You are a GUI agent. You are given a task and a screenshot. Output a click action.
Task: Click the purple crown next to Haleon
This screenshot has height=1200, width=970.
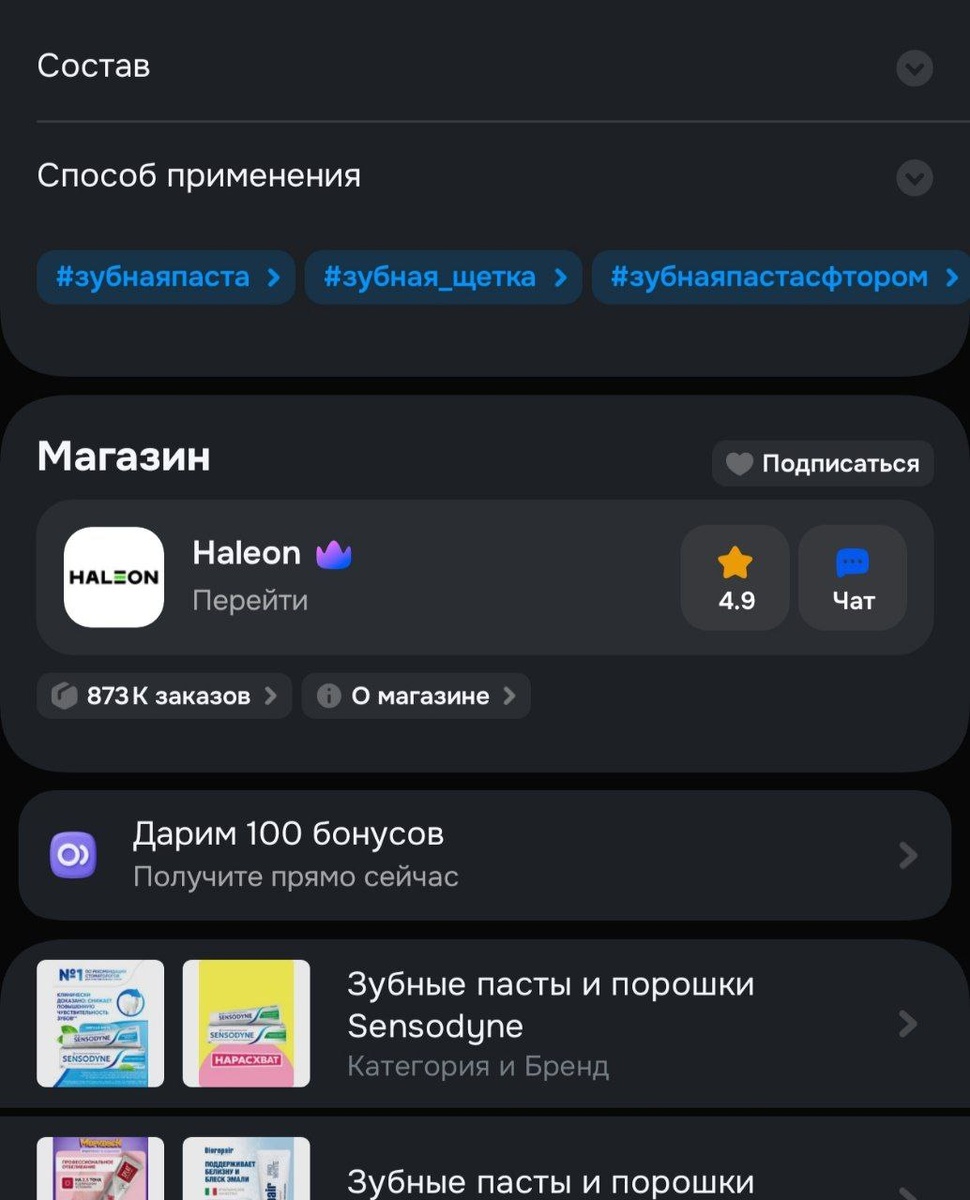(332, 553)
